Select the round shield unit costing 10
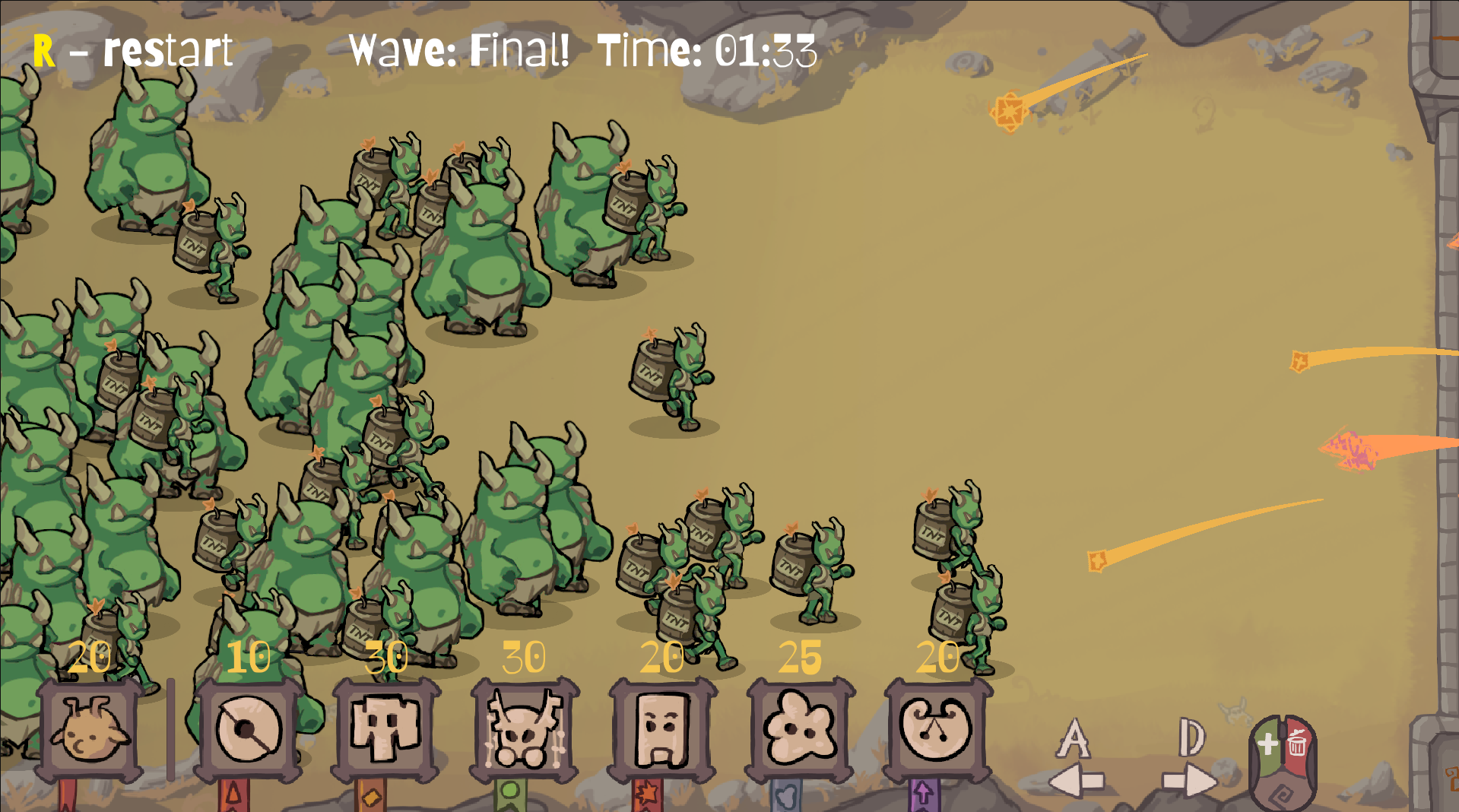The image size is (1459, 812). [x=248, y=731]
